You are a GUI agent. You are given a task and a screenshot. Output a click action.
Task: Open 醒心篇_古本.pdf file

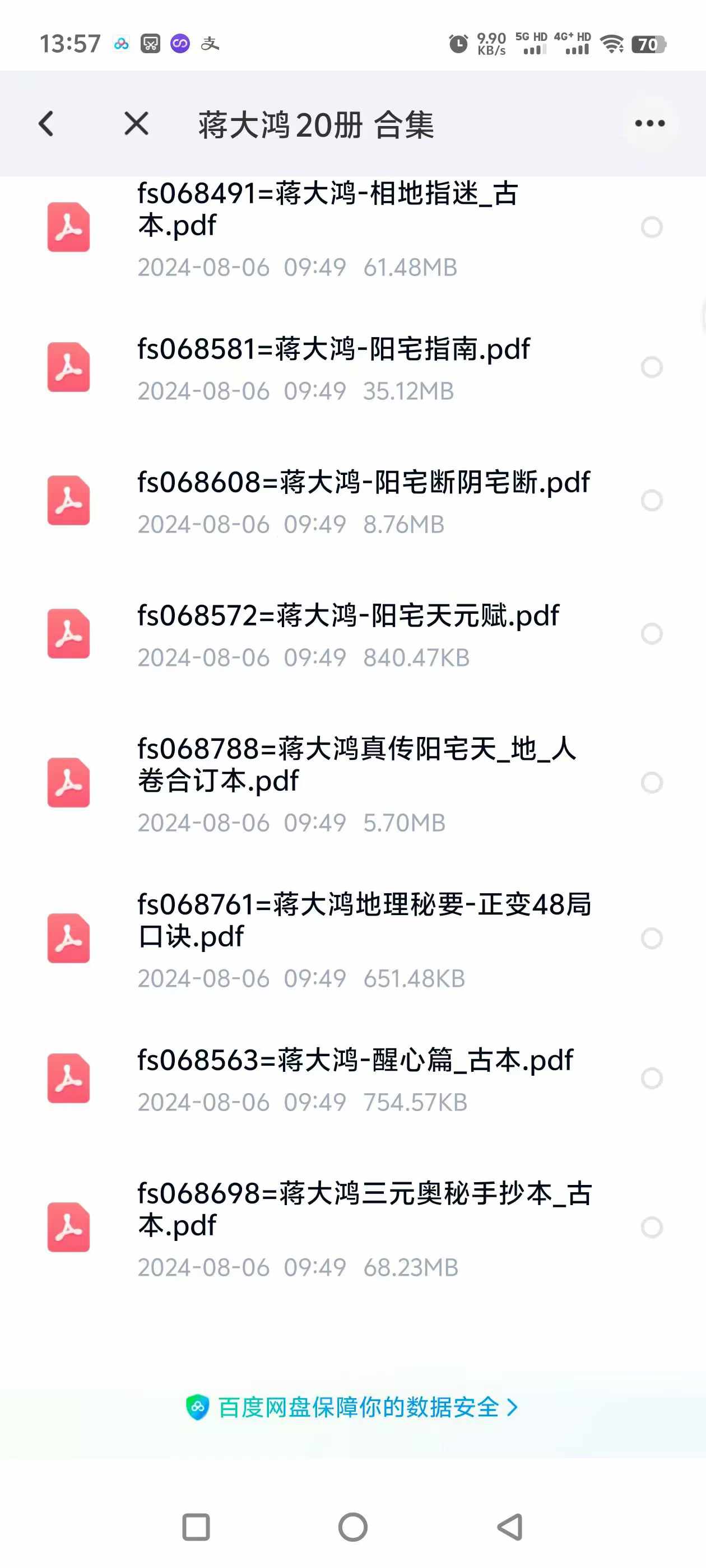click(355, 1060)
